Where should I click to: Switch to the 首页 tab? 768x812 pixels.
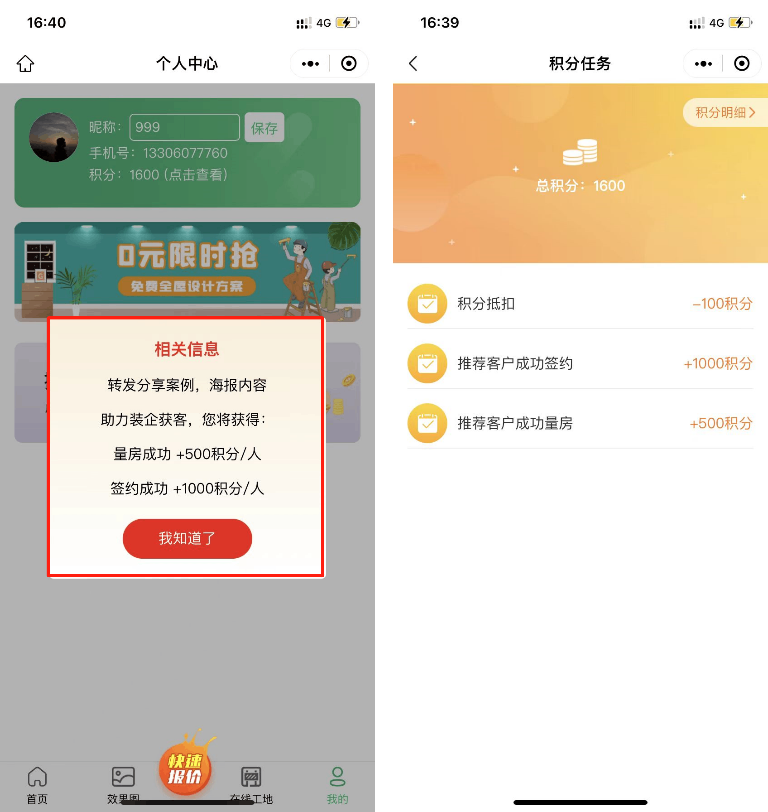click(37, 785)
